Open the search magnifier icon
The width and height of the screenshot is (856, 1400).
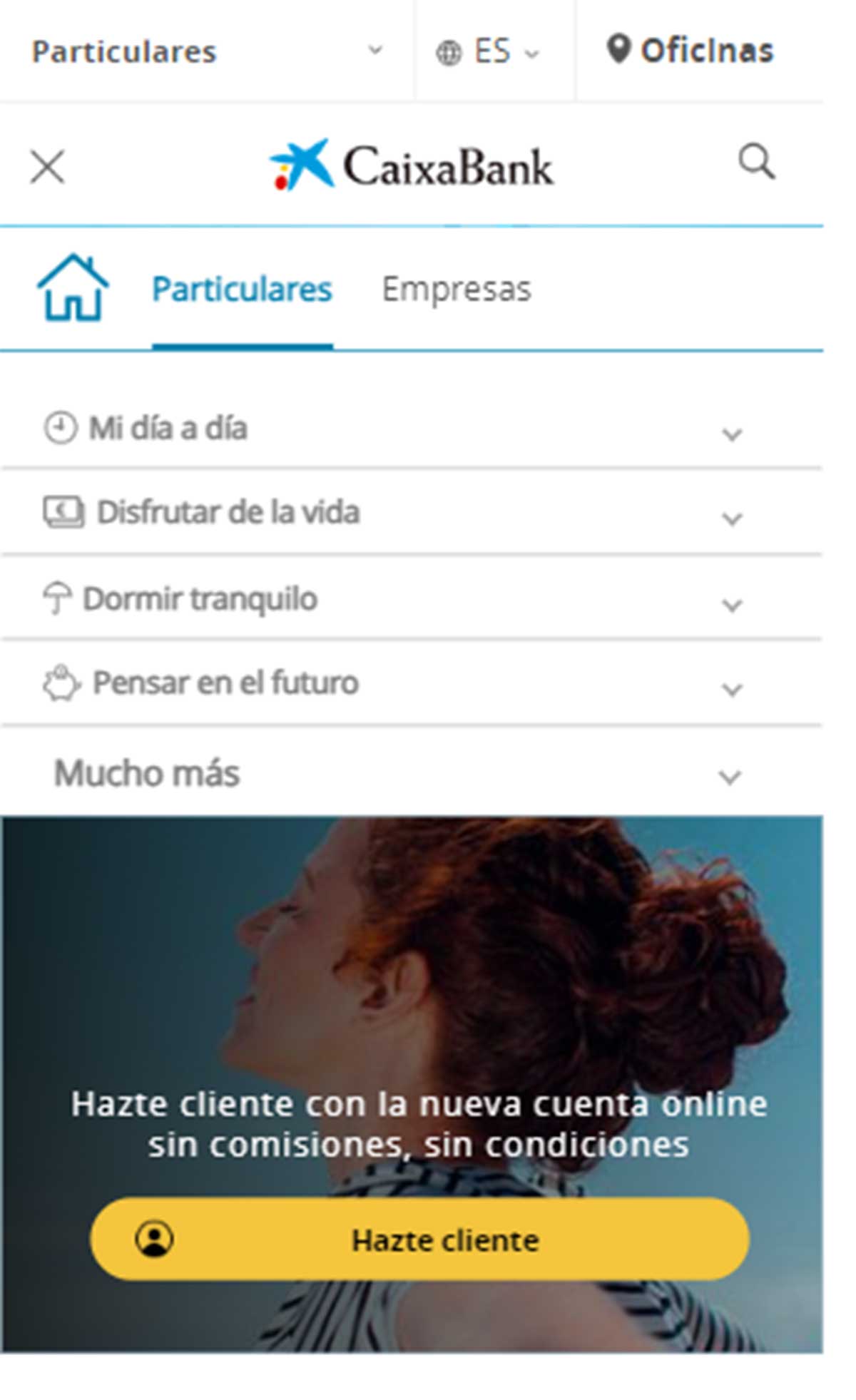[756, 163]
